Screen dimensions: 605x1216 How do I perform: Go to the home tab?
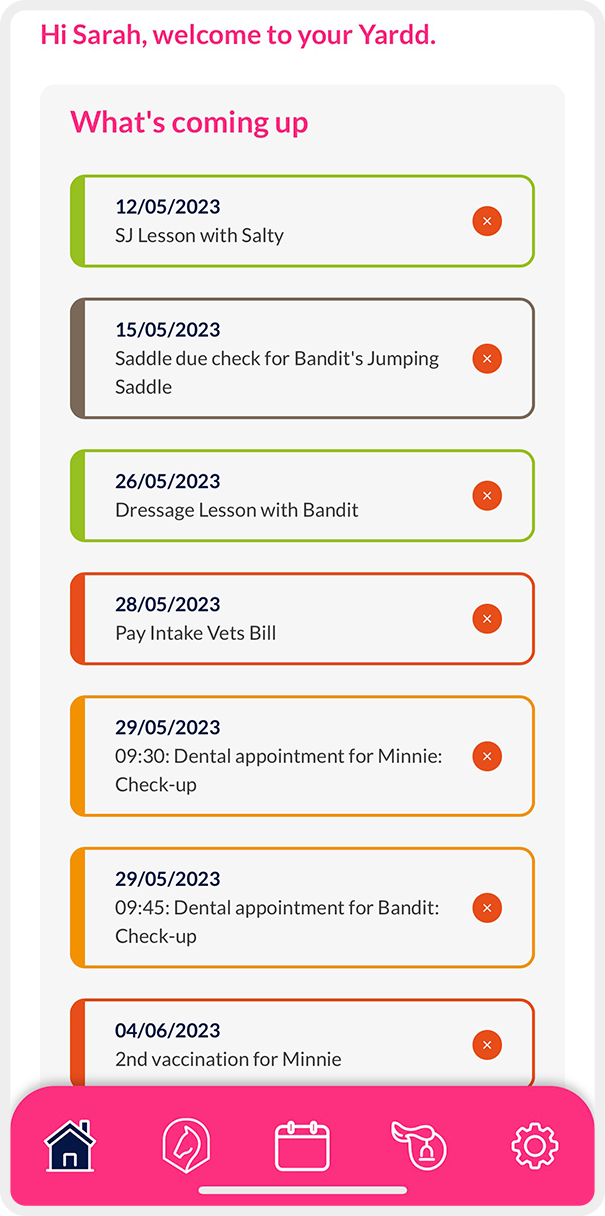[70, 1146]
